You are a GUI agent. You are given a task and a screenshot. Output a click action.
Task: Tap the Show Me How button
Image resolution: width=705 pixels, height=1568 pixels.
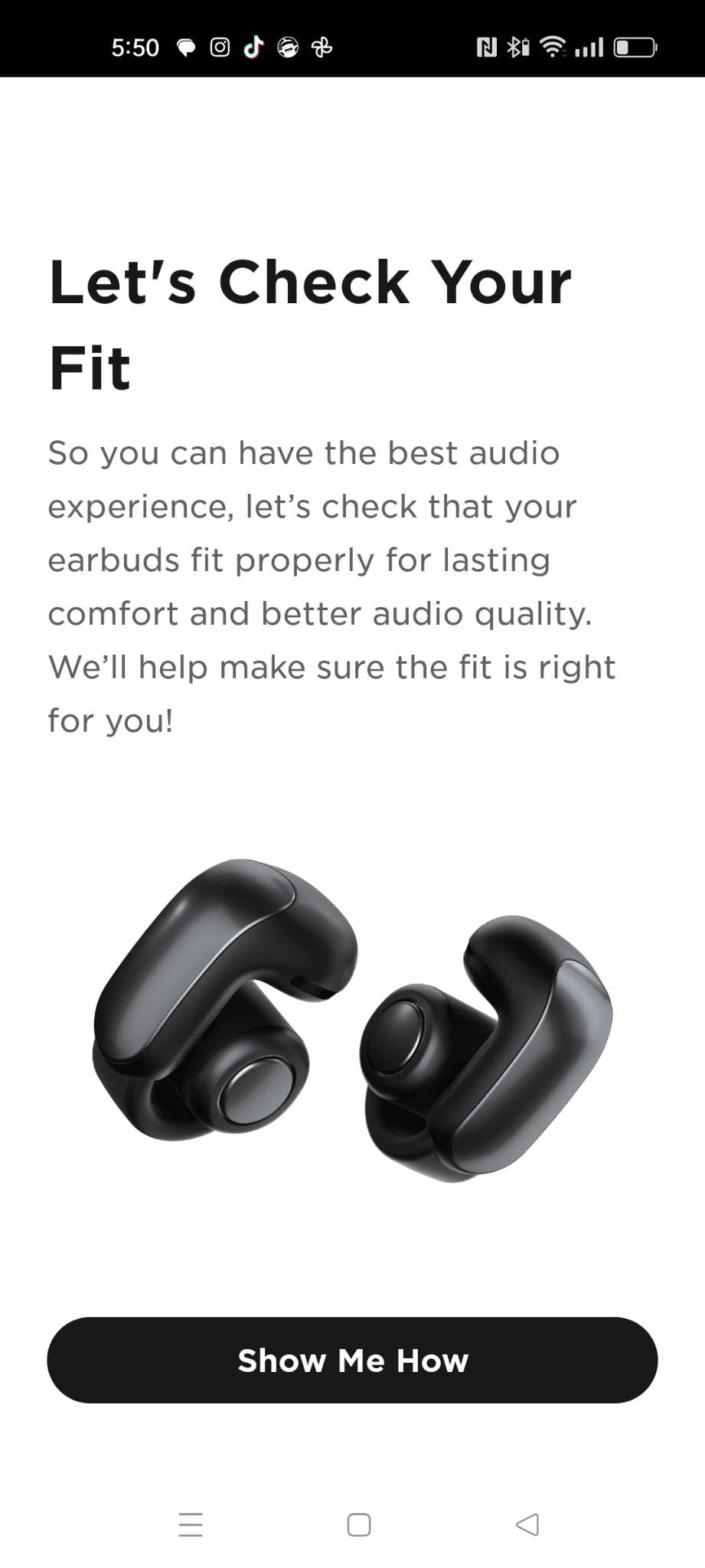[352, 1360]
